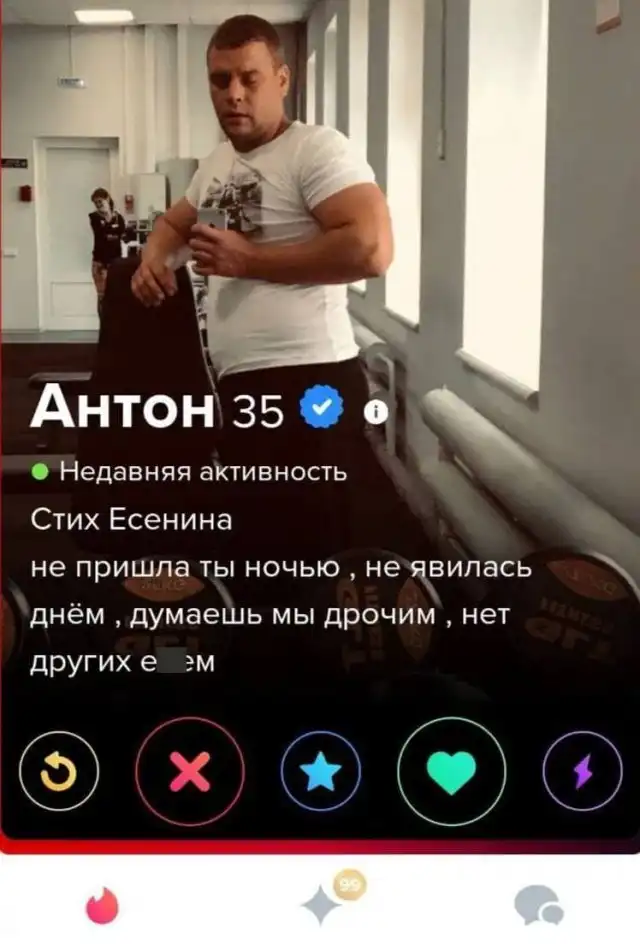Viewport: 640px width, 944px height.
Task: Open Антон's profile info icon
Action: tap(376, 412)
